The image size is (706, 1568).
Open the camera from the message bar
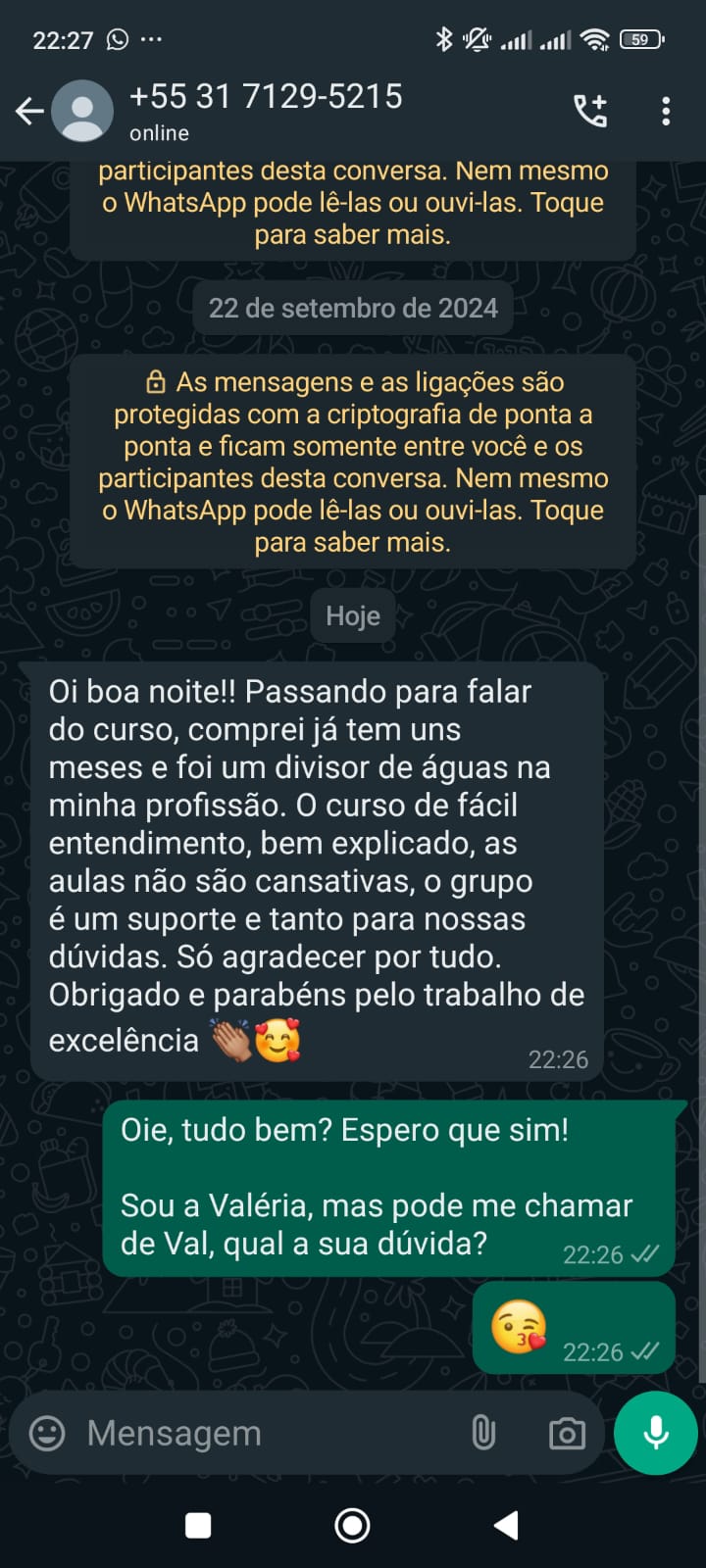[567, 1434]
